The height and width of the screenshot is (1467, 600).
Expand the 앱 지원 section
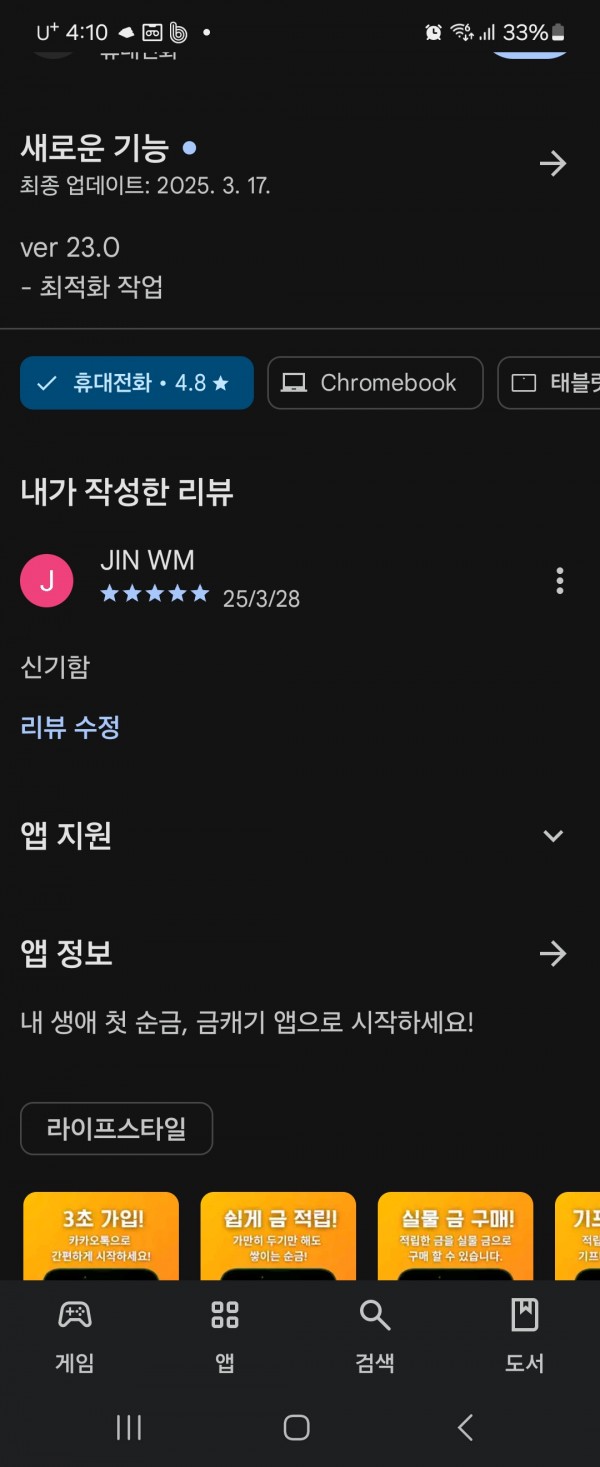tap(552, 836)
